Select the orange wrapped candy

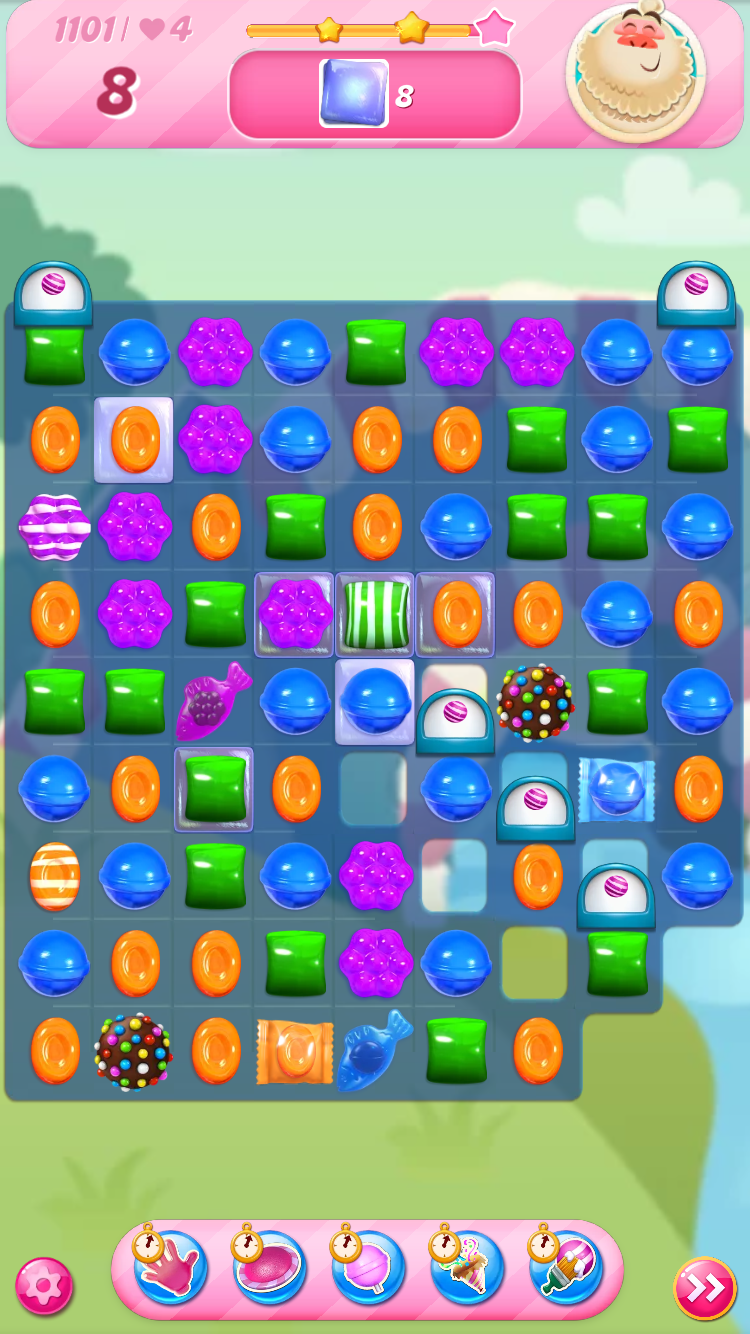(294, 1052)
